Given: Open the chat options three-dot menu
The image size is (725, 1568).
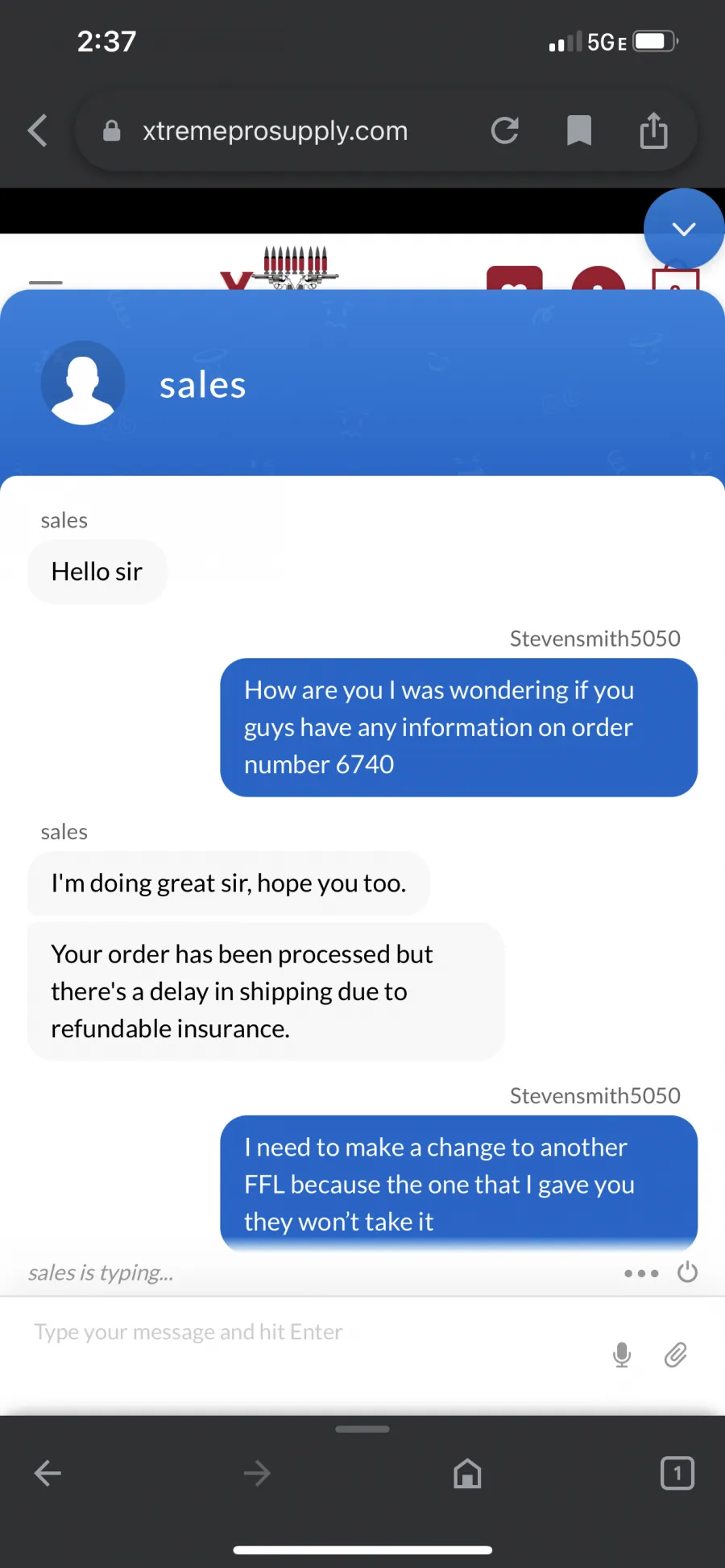Looking at the screenshot, I should pyautogui.click(x=641, y=1273).
